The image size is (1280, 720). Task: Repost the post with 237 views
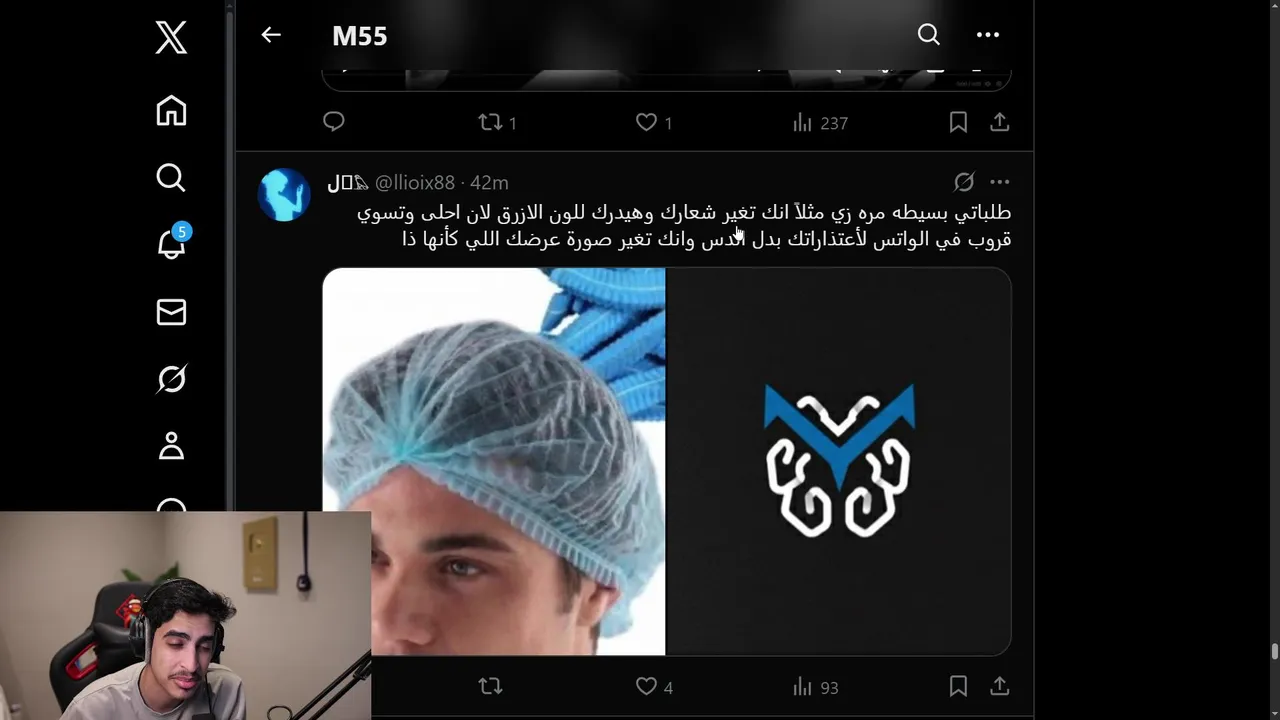(x=490, y=122)
